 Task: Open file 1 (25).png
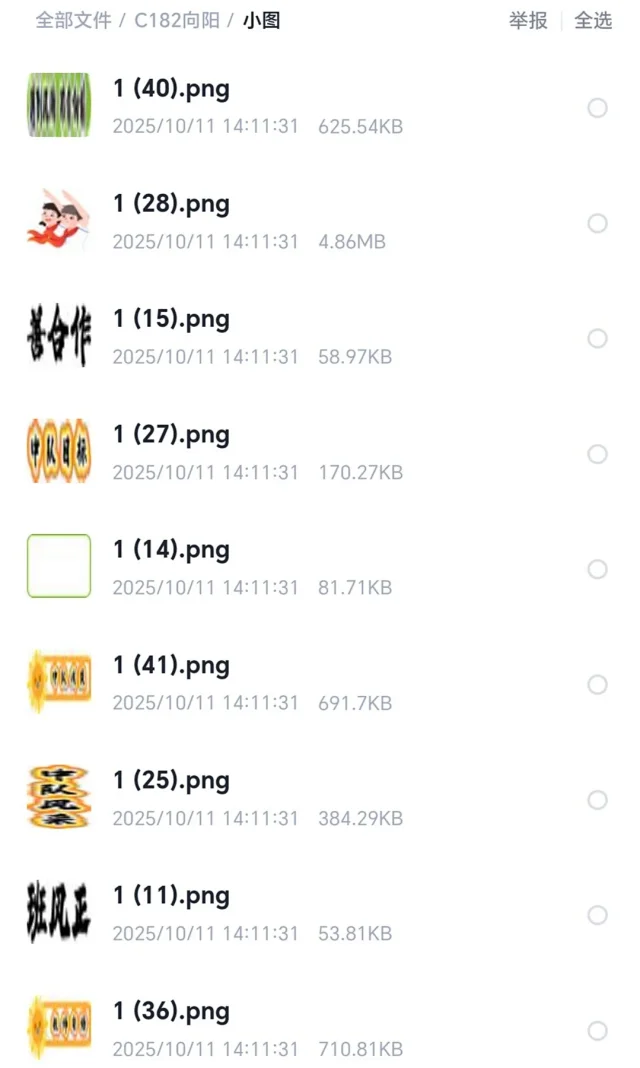(171, 781)
